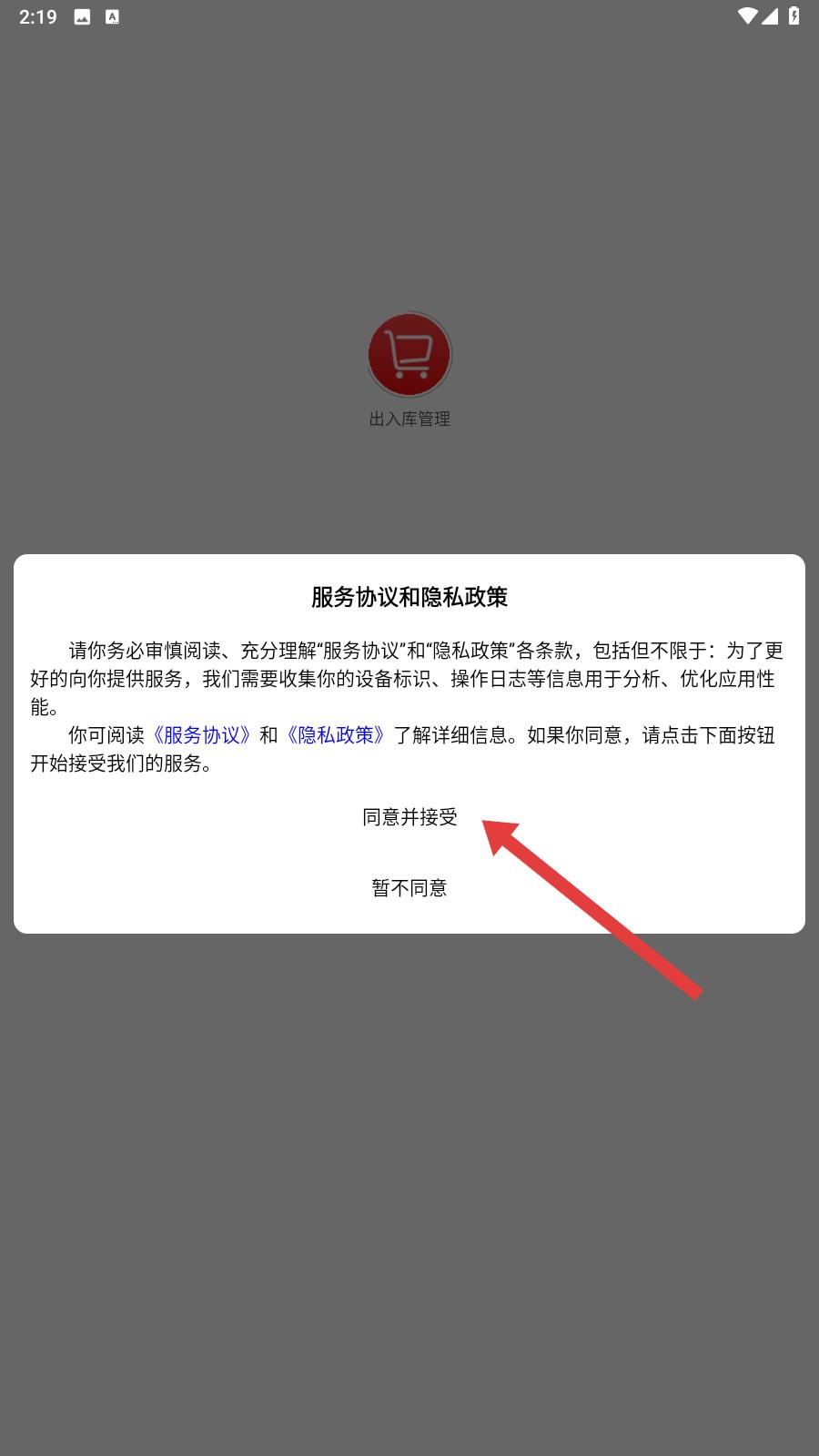Open the 《隐私政策》 link
This screenshot has height=1456, width=819.
[336, 735]
